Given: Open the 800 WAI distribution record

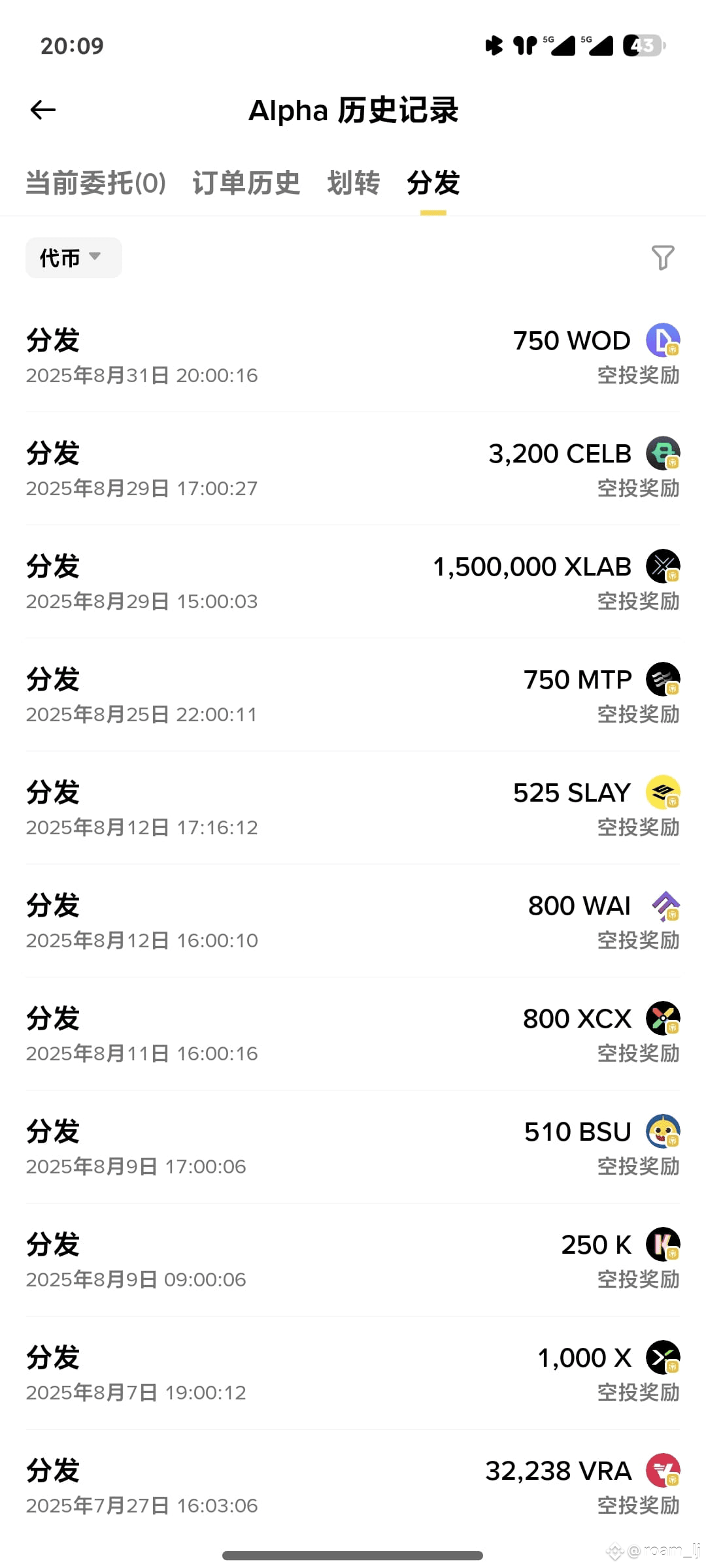Looking at the screenshot, I should tap(353, 921).
